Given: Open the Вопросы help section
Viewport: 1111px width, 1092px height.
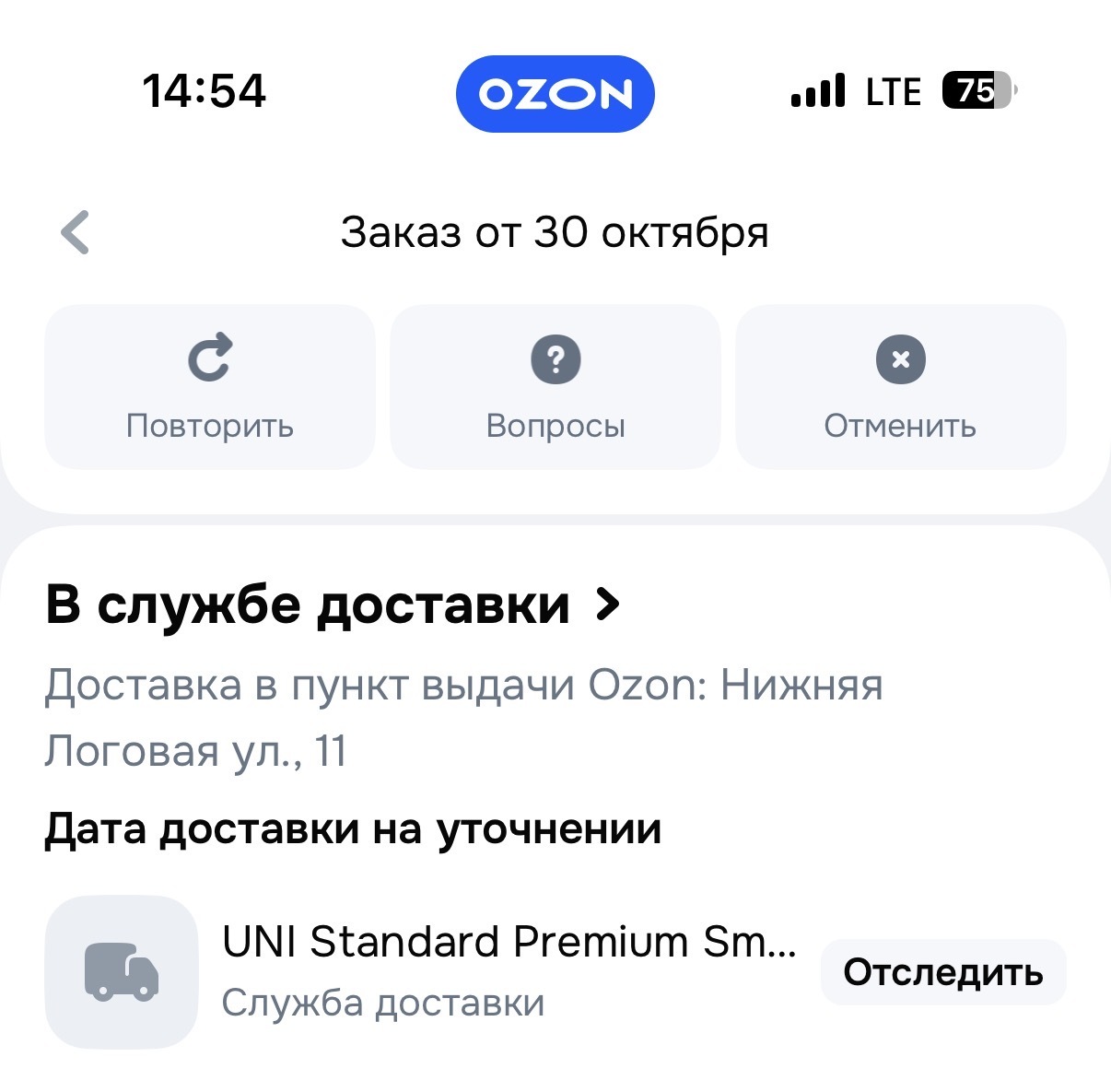Looking at the screenshot, I should pyautogui.click(x=555, y=387).
